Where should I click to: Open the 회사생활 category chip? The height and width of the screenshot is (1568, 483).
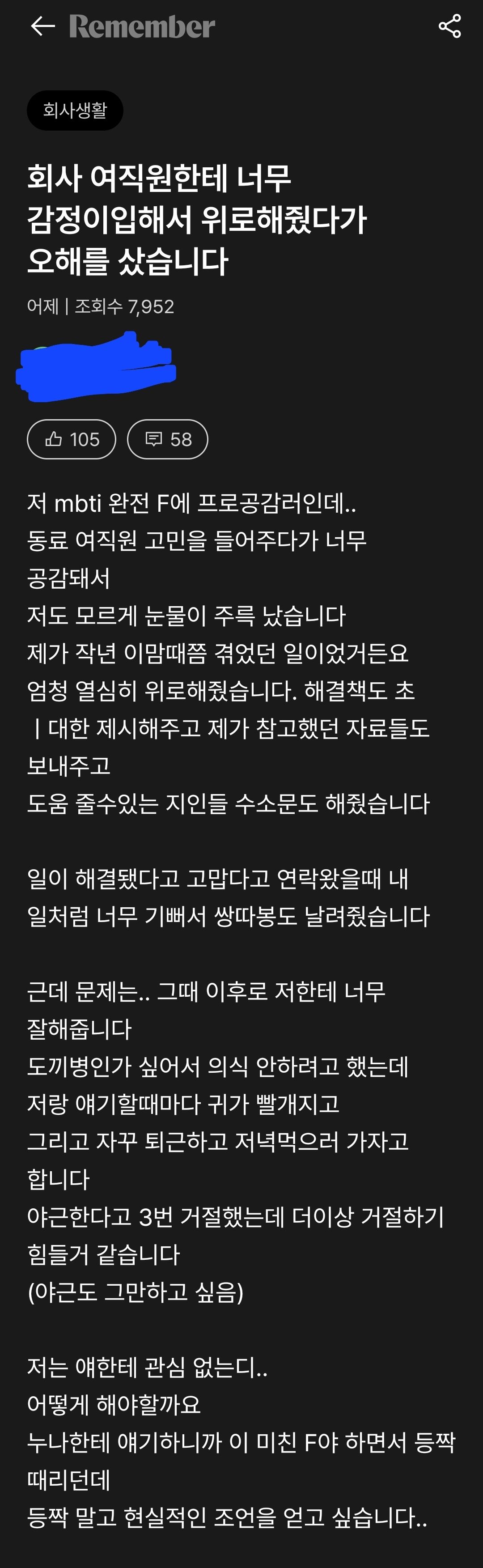[75, 110]
